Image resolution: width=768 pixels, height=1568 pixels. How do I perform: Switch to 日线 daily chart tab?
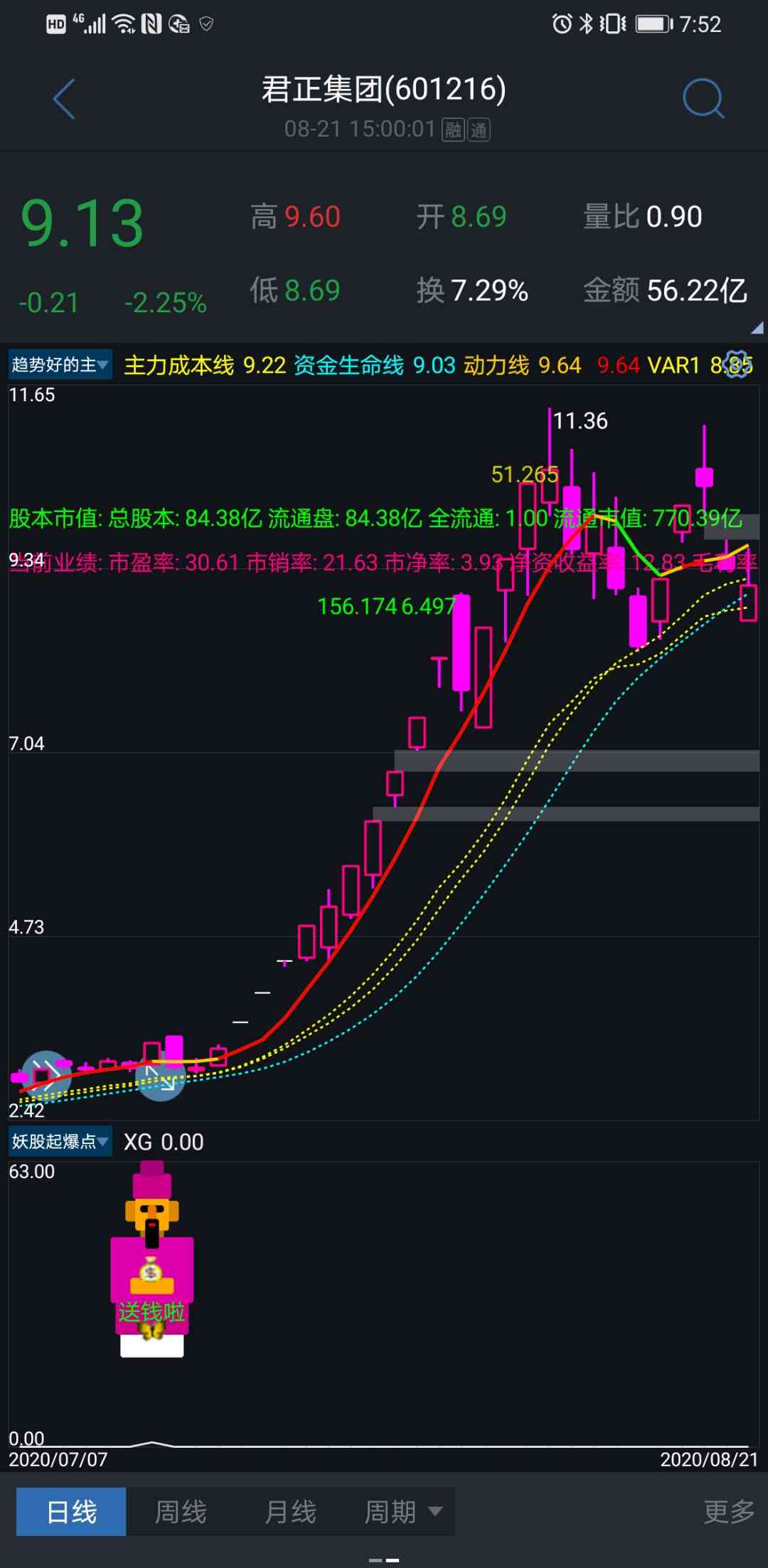click(71, 1512)
